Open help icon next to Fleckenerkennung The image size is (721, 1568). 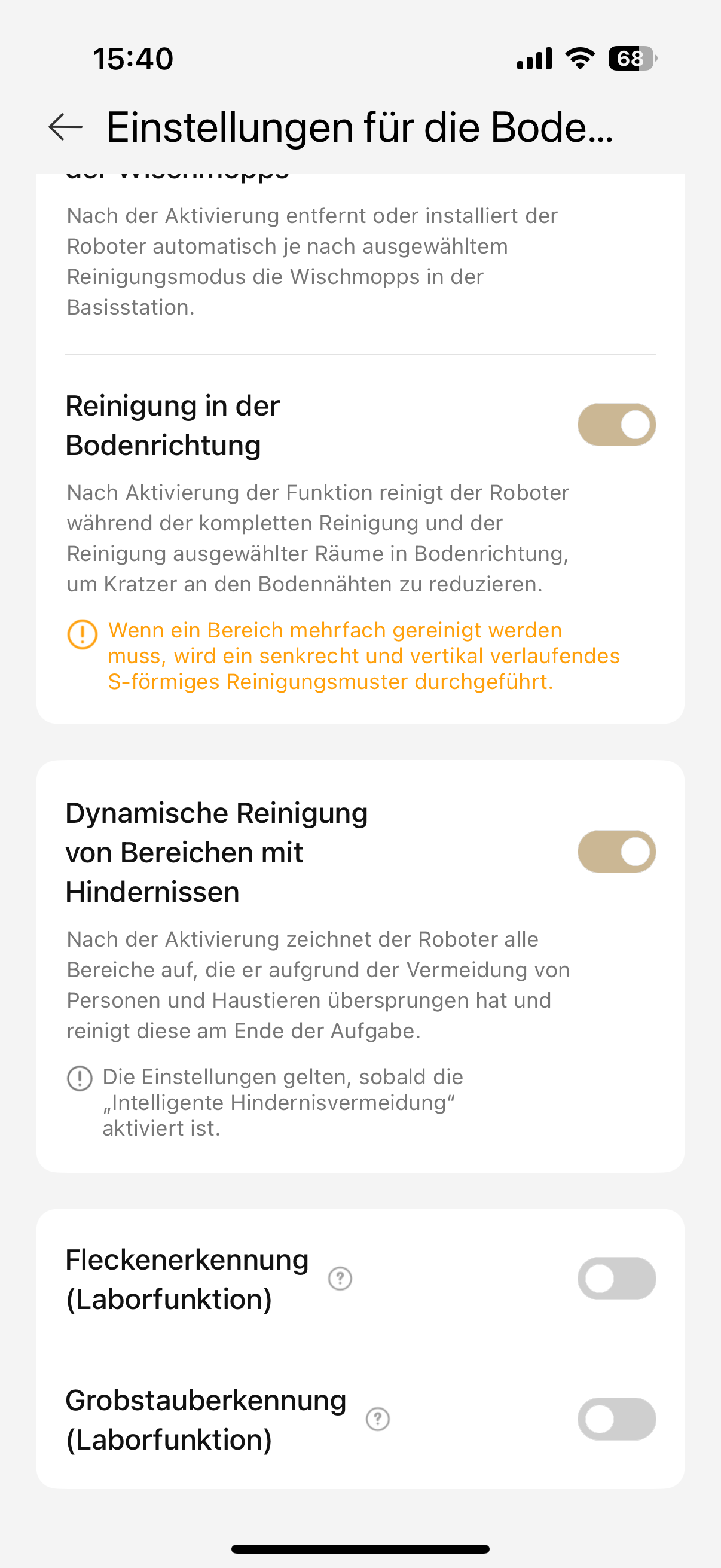tap(340, 1279)
